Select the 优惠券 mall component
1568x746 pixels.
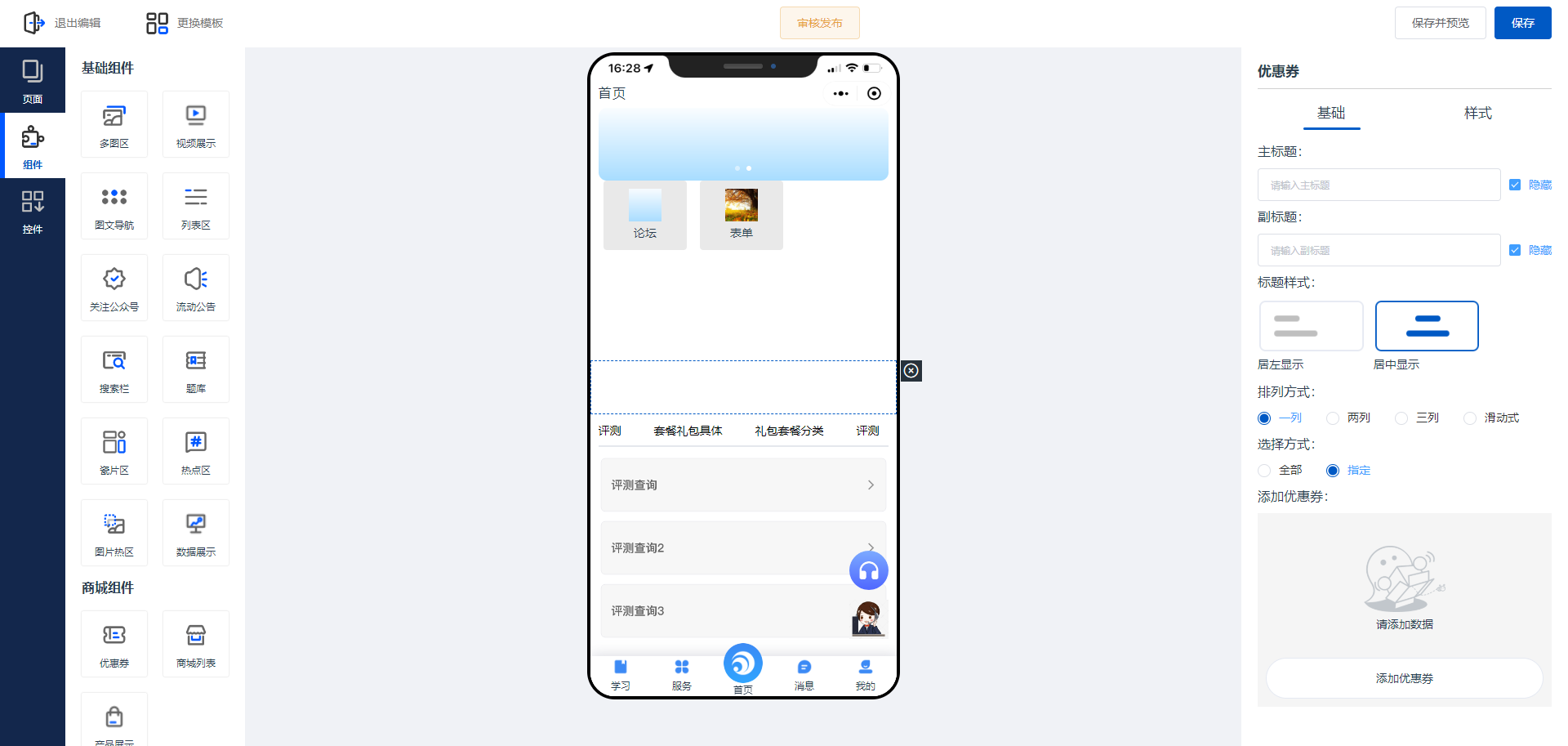[x=114, y=644]
